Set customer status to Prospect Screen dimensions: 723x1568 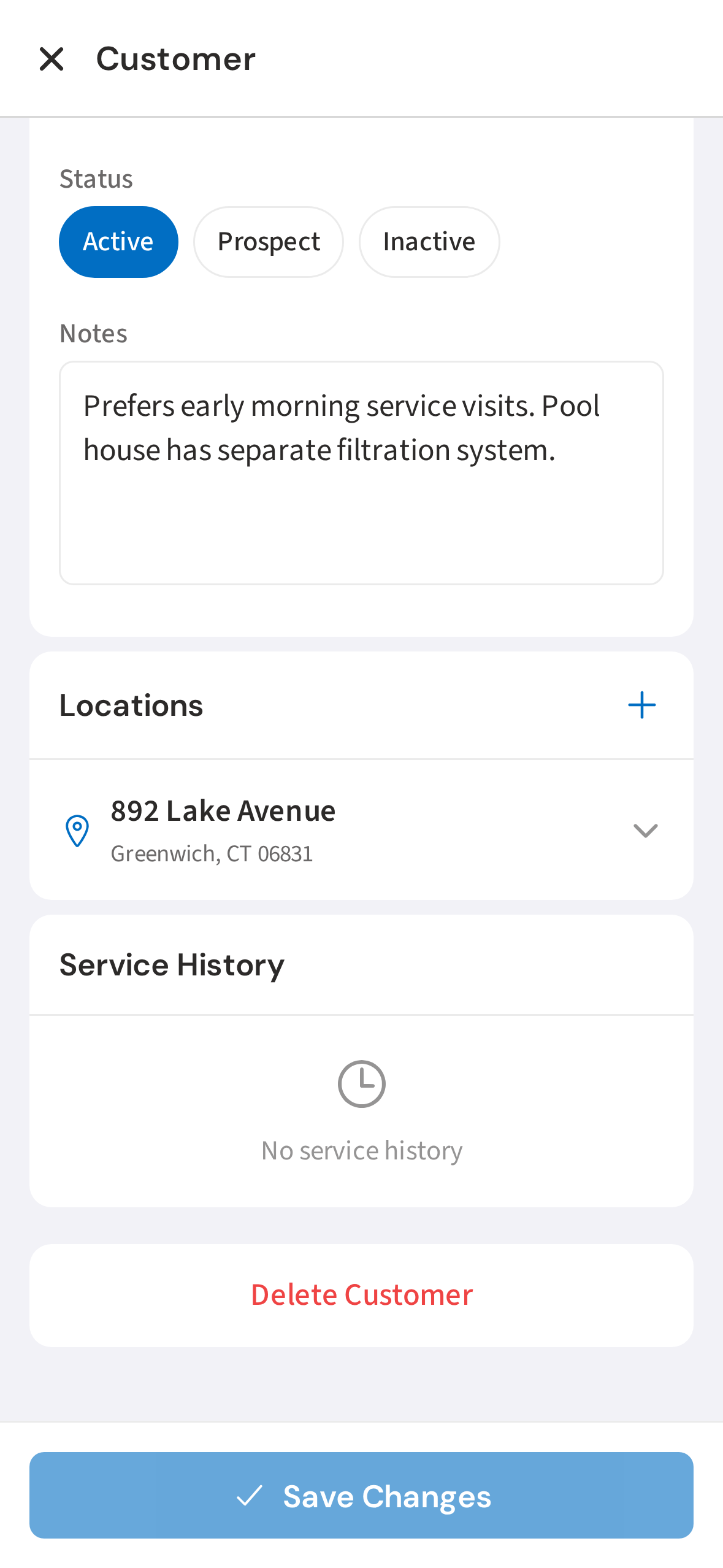268,241
